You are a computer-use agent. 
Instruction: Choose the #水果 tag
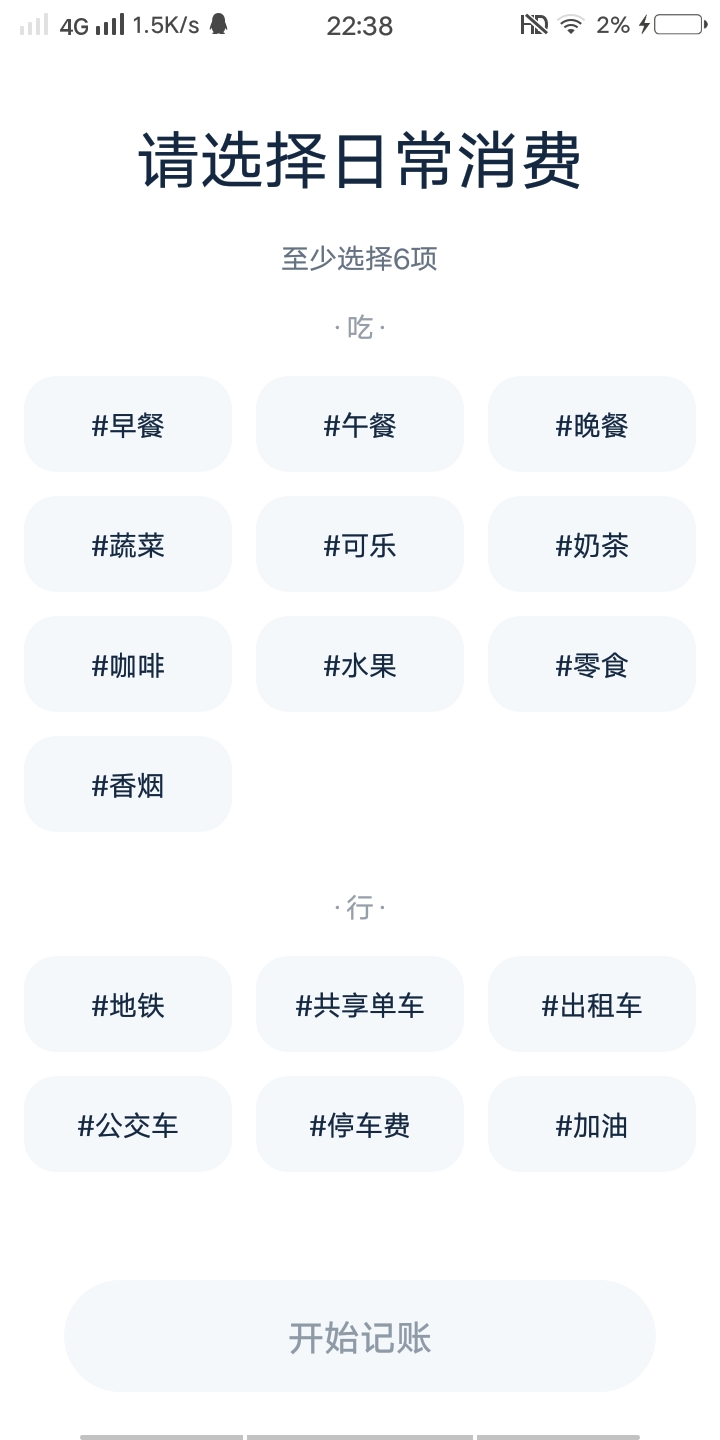[360, 664]
